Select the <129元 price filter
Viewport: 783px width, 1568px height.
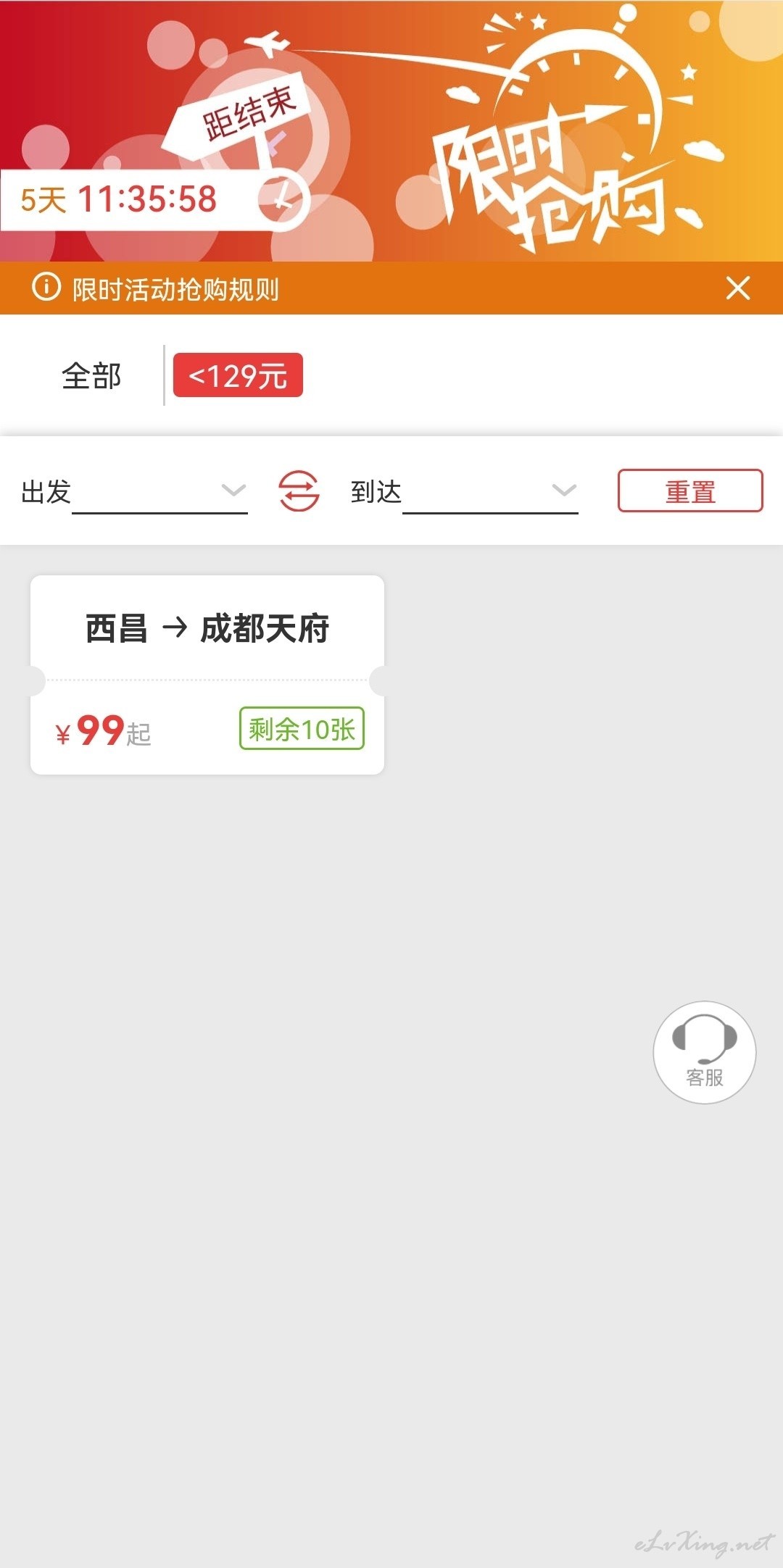click(x=238, y=375)
